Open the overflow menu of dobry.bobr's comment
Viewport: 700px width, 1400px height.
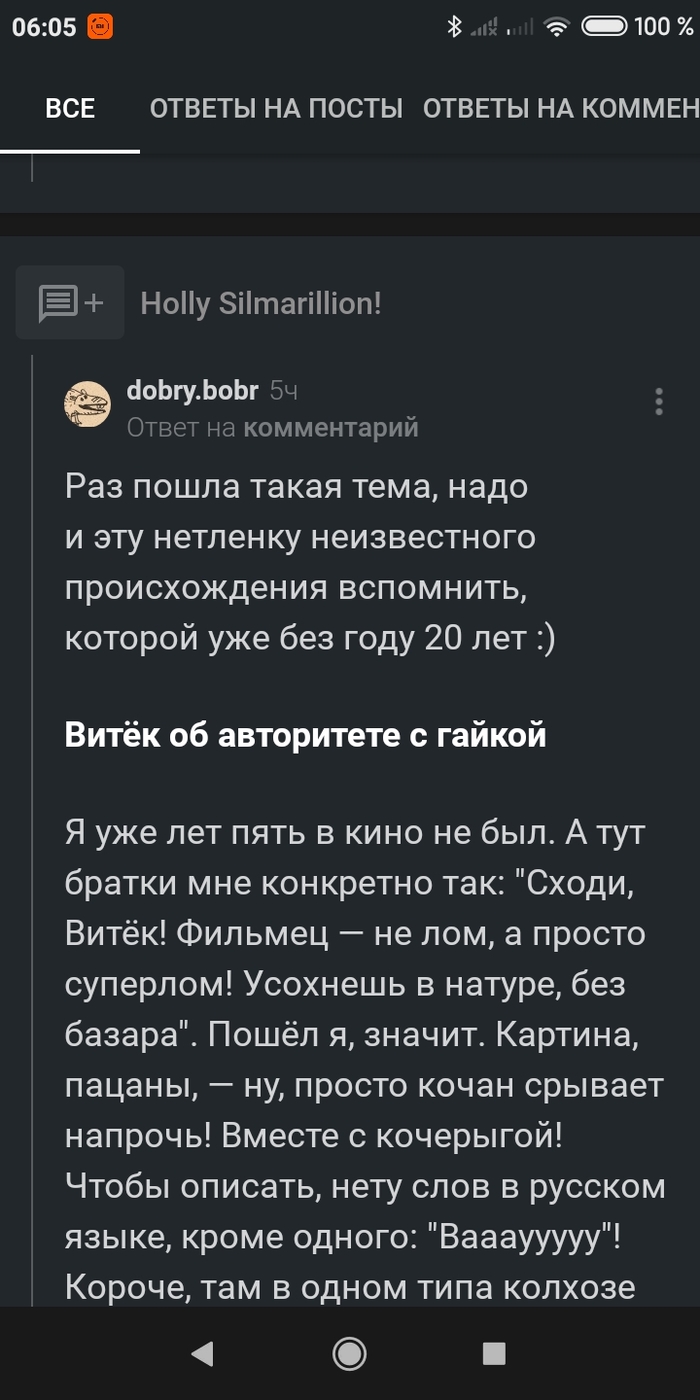[x=658, y=401]
